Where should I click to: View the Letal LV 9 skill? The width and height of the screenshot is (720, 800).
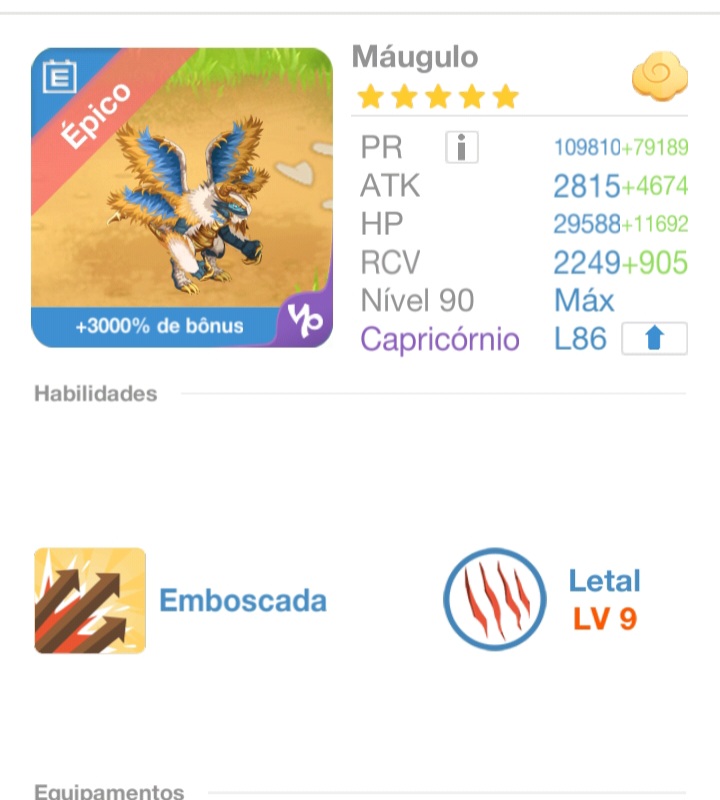tap(495, 599)
